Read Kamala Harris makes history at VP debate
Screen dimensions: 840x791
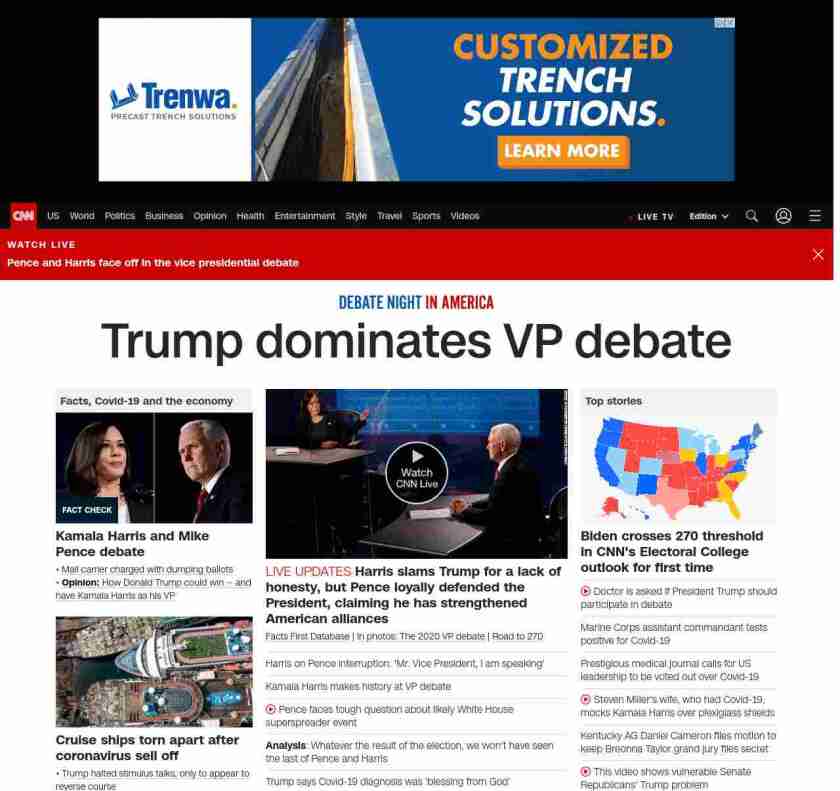tap(358, 687)
